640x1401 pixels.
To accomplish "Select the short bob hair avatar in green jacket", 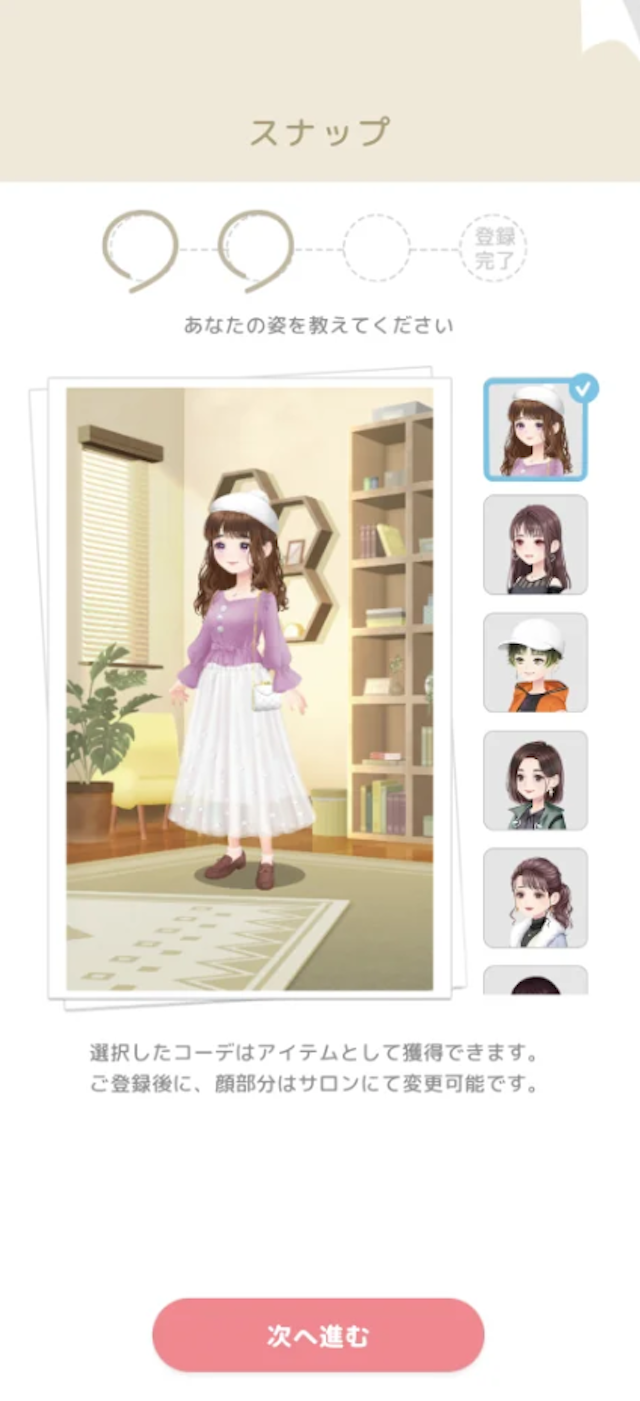I will coord(535,781).
